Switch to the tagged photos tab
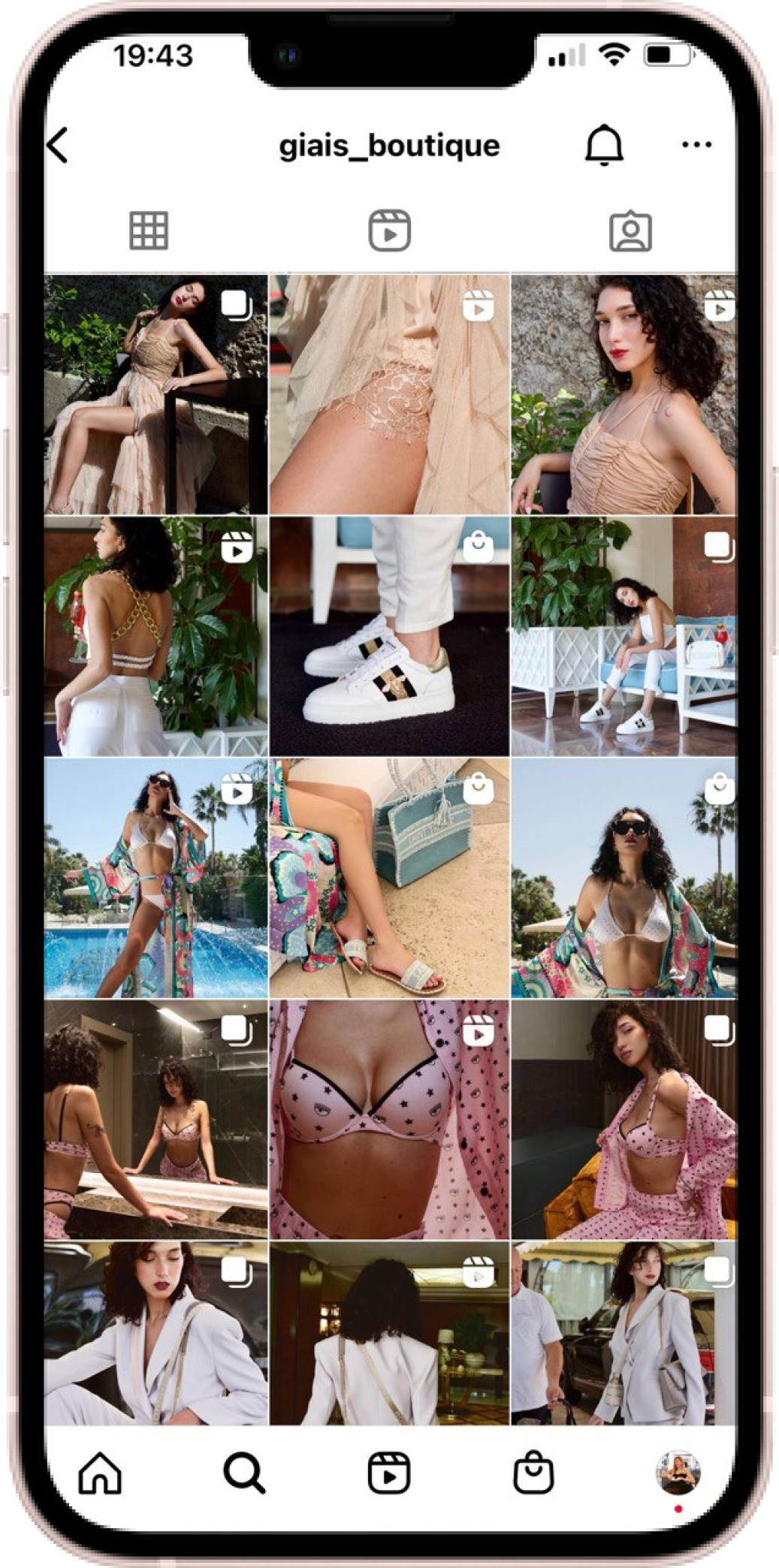779x1568 pixels. click(630, 230)
